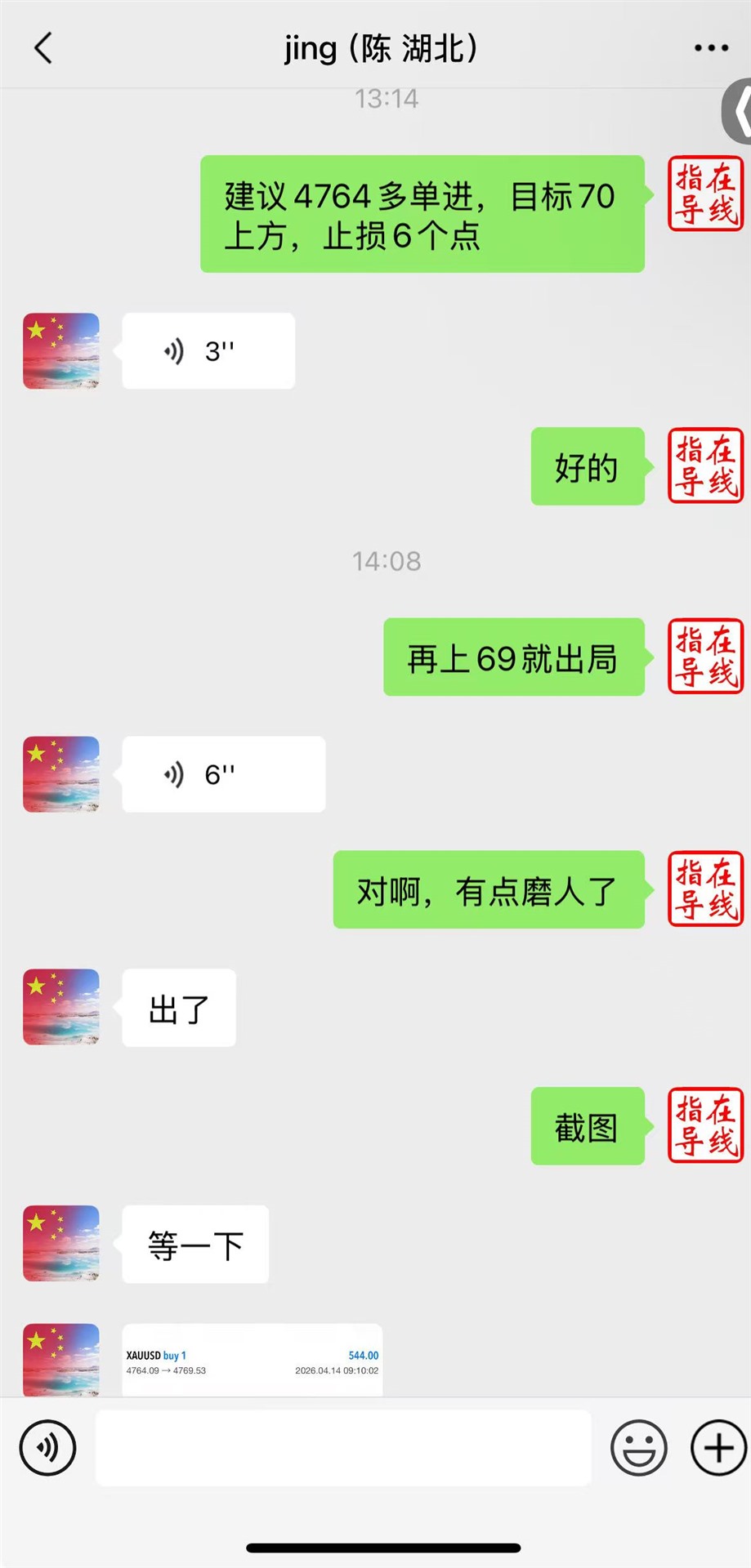Play the 3'' voice message
This screenshot has height=1568, width=751.
click(208, 350)
